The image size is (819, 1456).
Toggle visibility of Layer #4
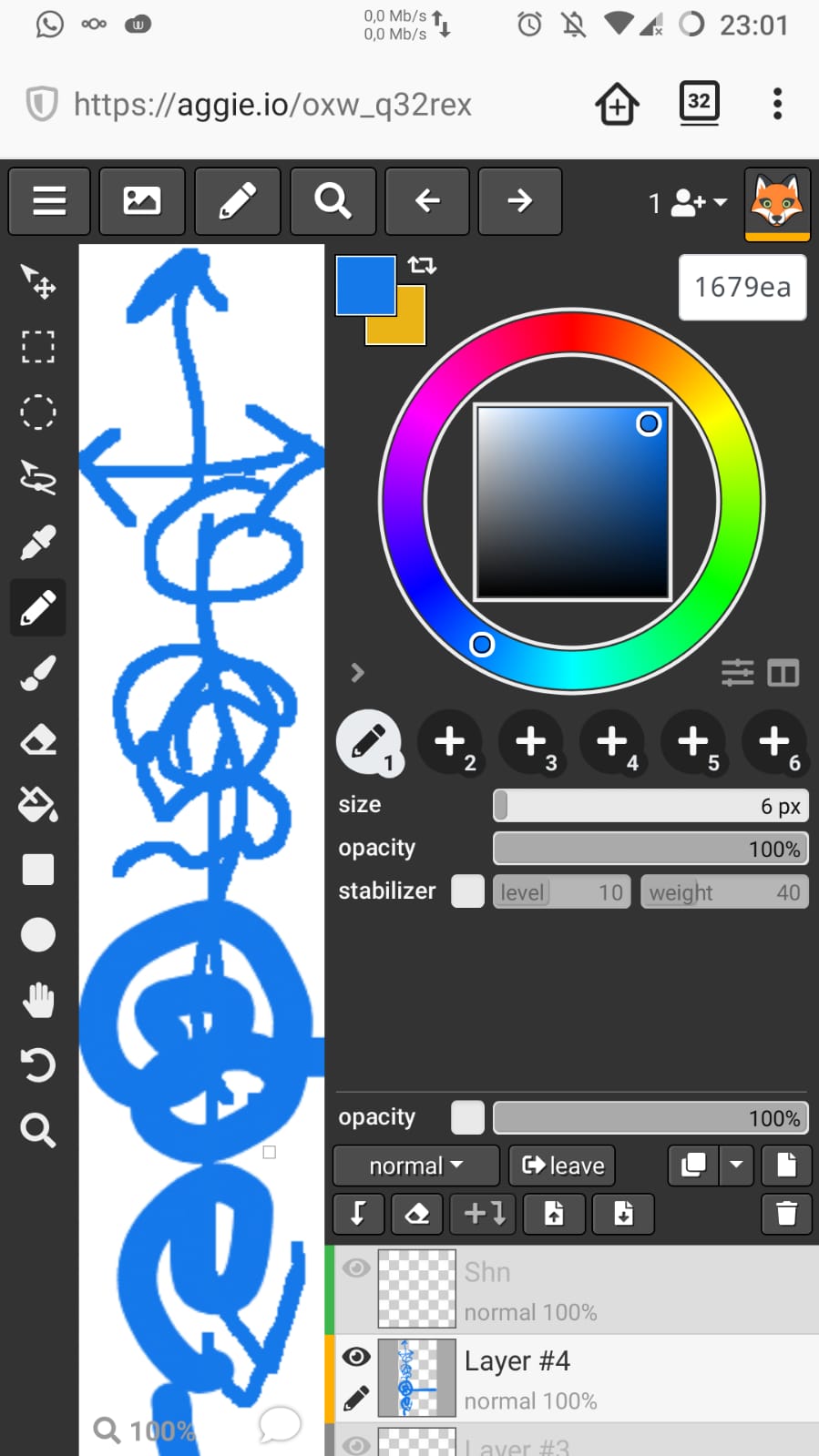(356, 1357)
